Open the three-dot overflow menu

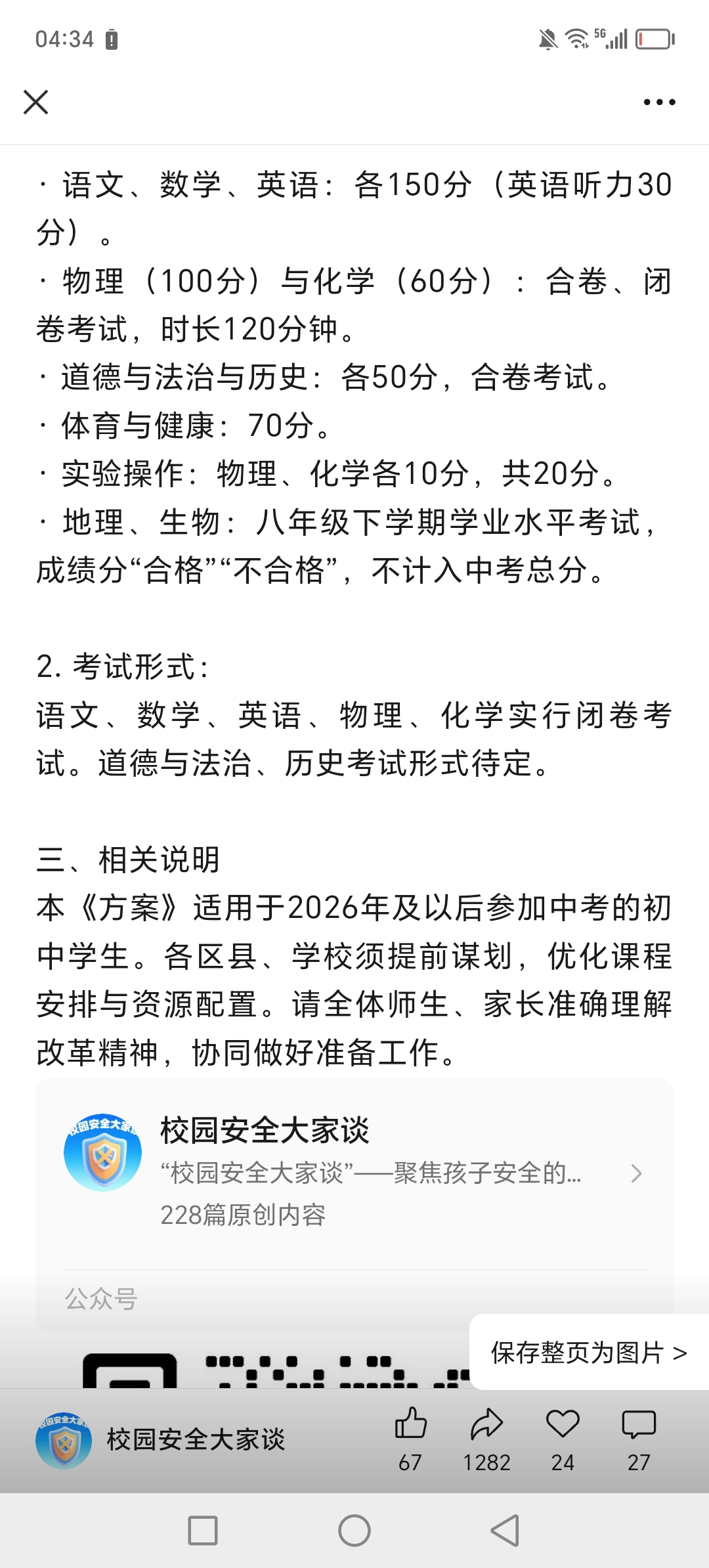(659, 102)
